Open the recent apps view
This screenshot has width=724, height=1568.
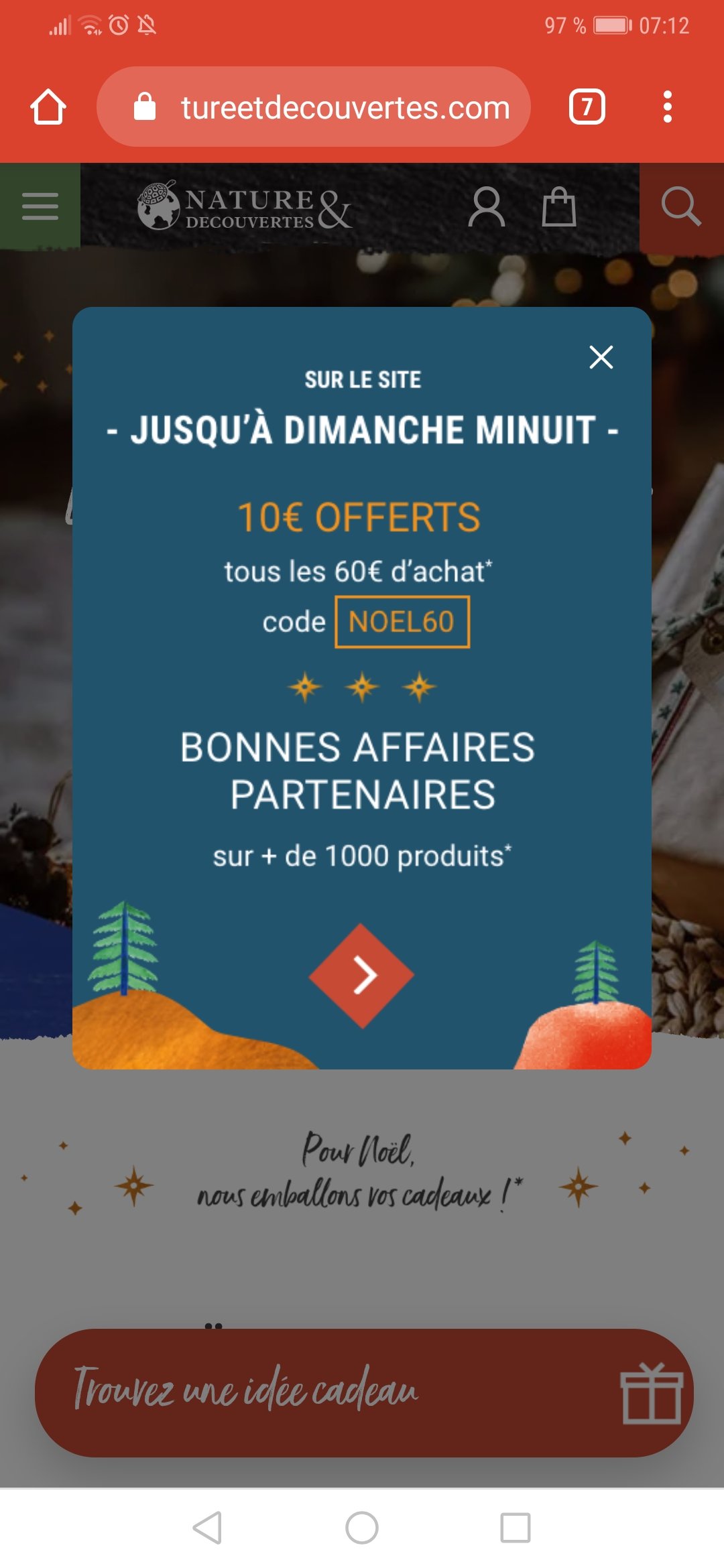coord(516,1528)
